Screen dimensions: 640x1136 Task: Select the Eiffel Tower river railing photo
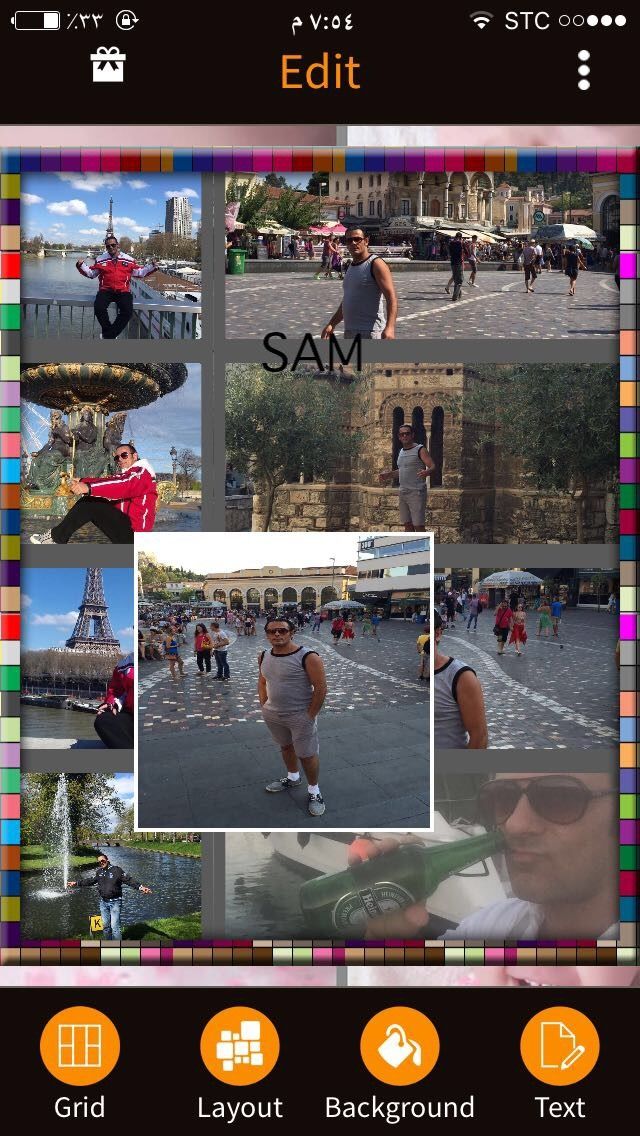coord(110,255)
